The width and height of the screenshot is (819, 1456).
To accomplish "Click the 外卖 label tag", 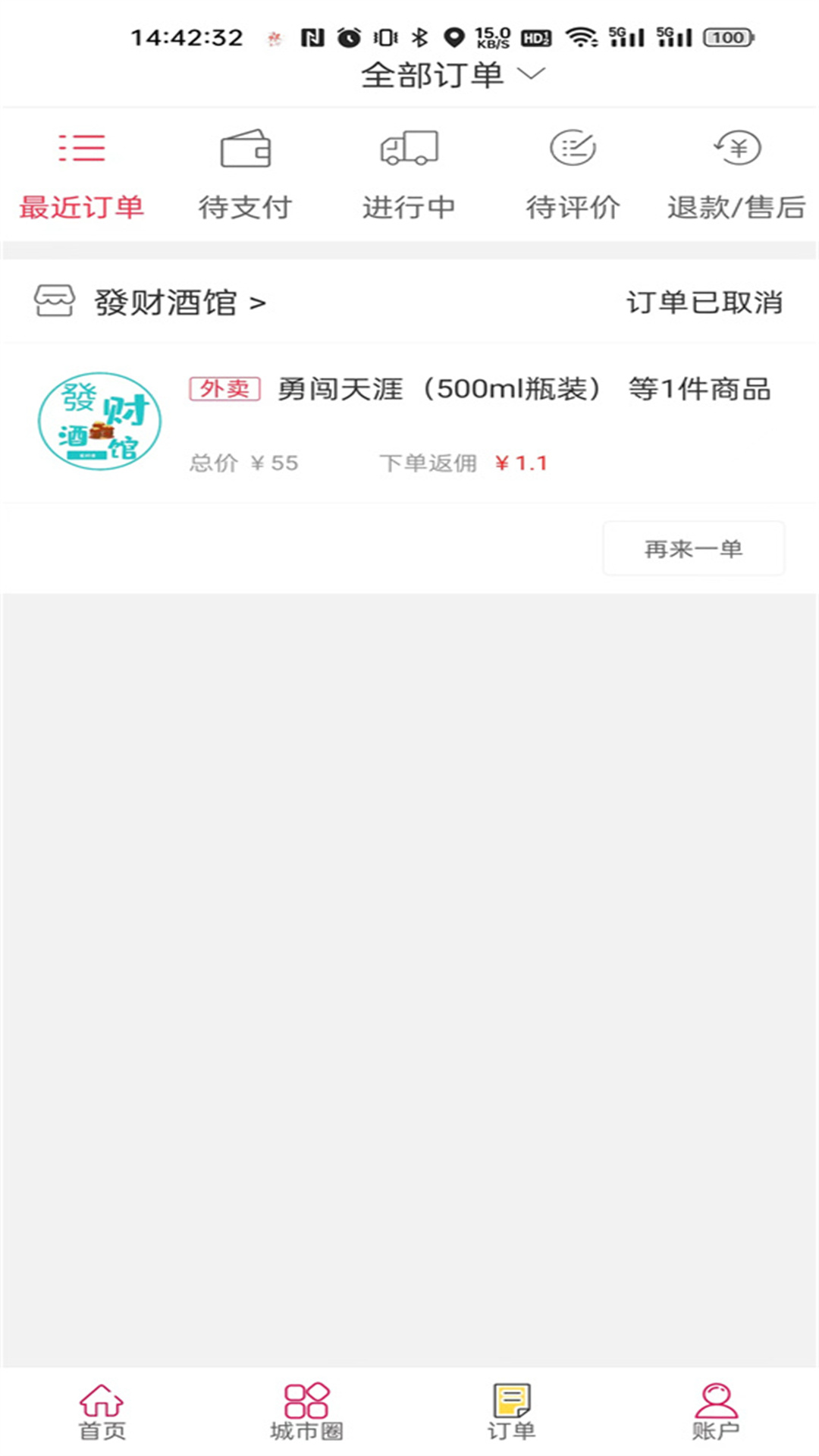I will pyautogui.click(x=224, y=388).
